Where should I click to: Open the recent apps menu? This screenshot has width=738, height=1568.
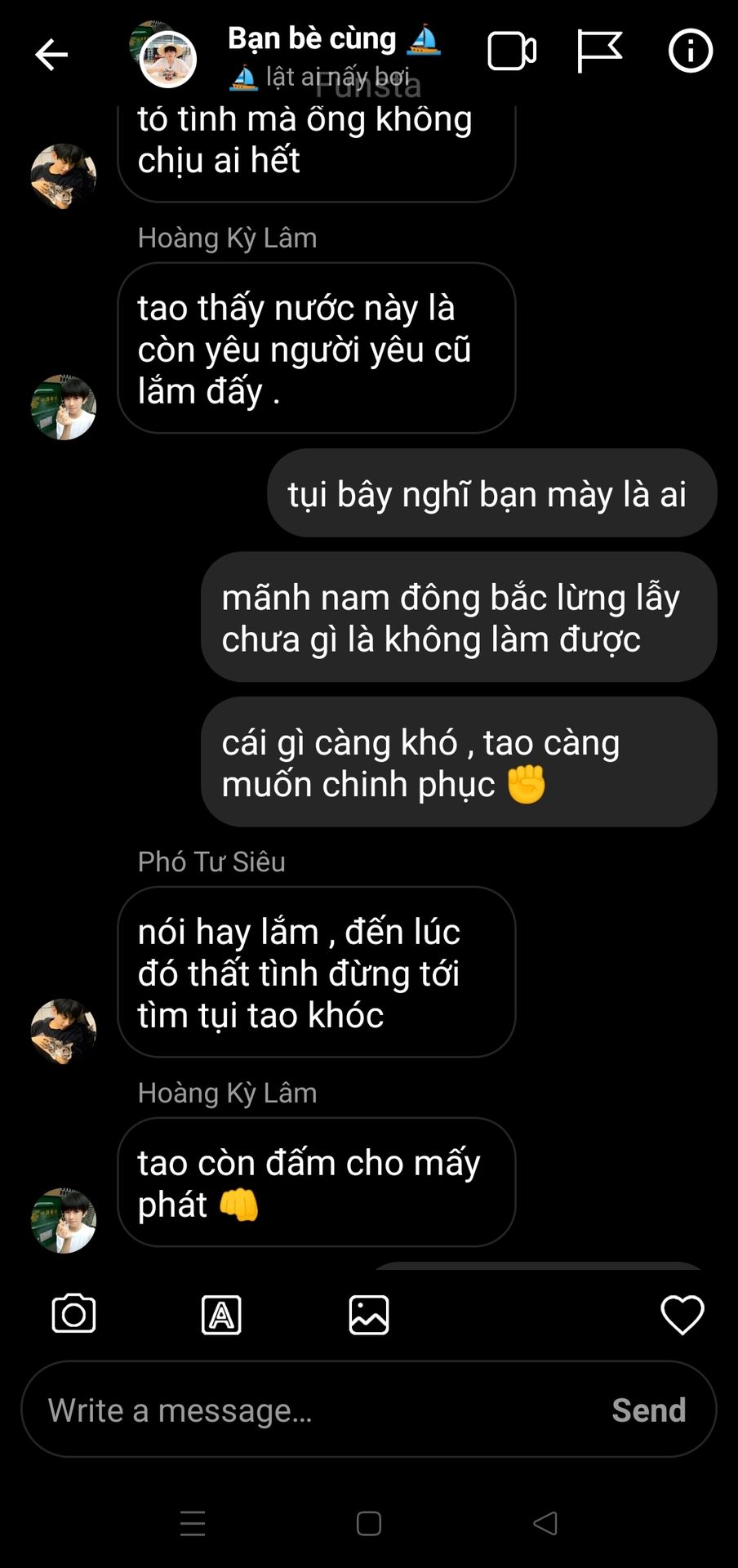[193, 1524]
